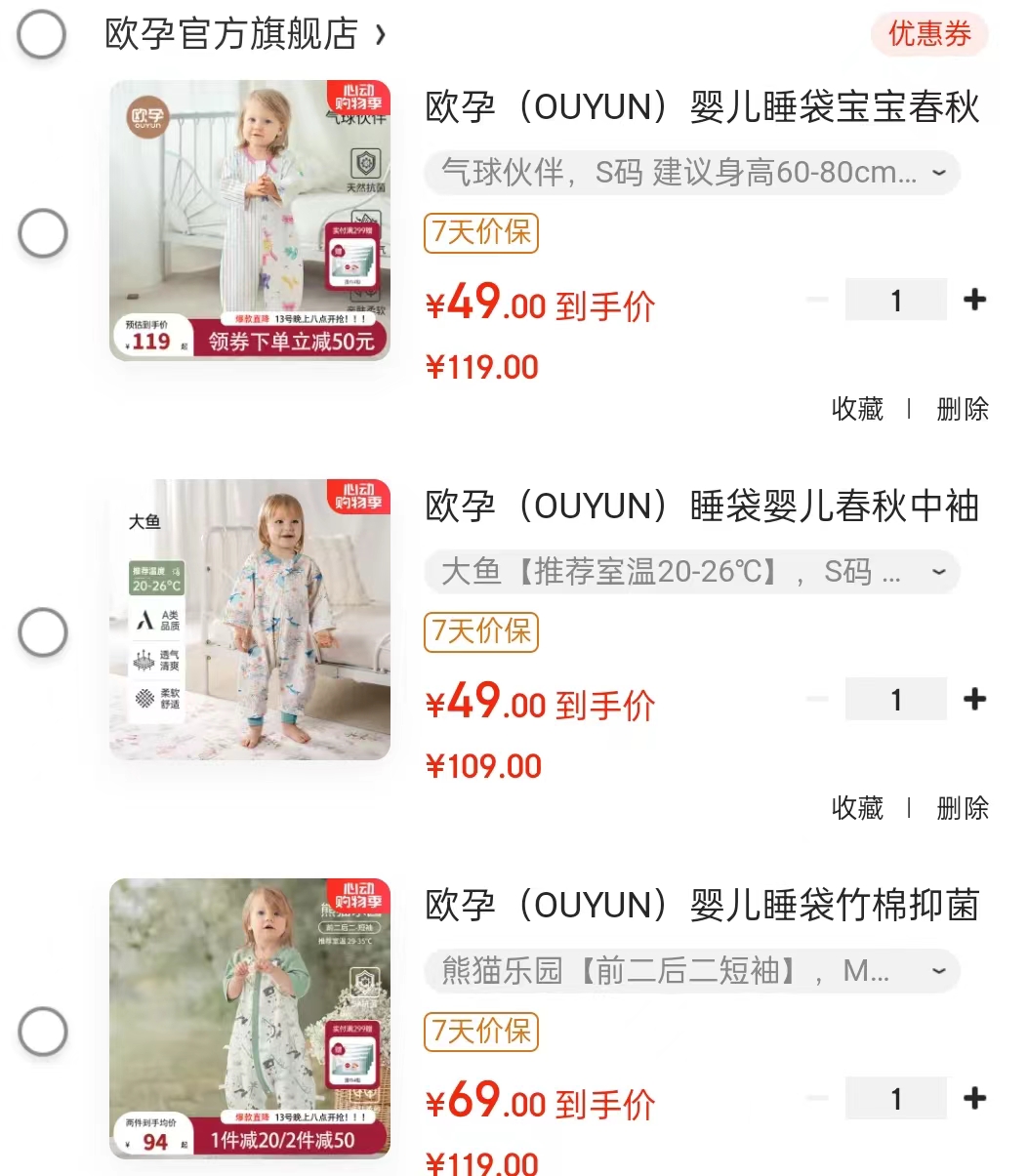The height and width of the screenshot is (1176, 1028).
Task: Tap 删除 under the ¥119.00 春秋 item
Action: tap(962, 409)
